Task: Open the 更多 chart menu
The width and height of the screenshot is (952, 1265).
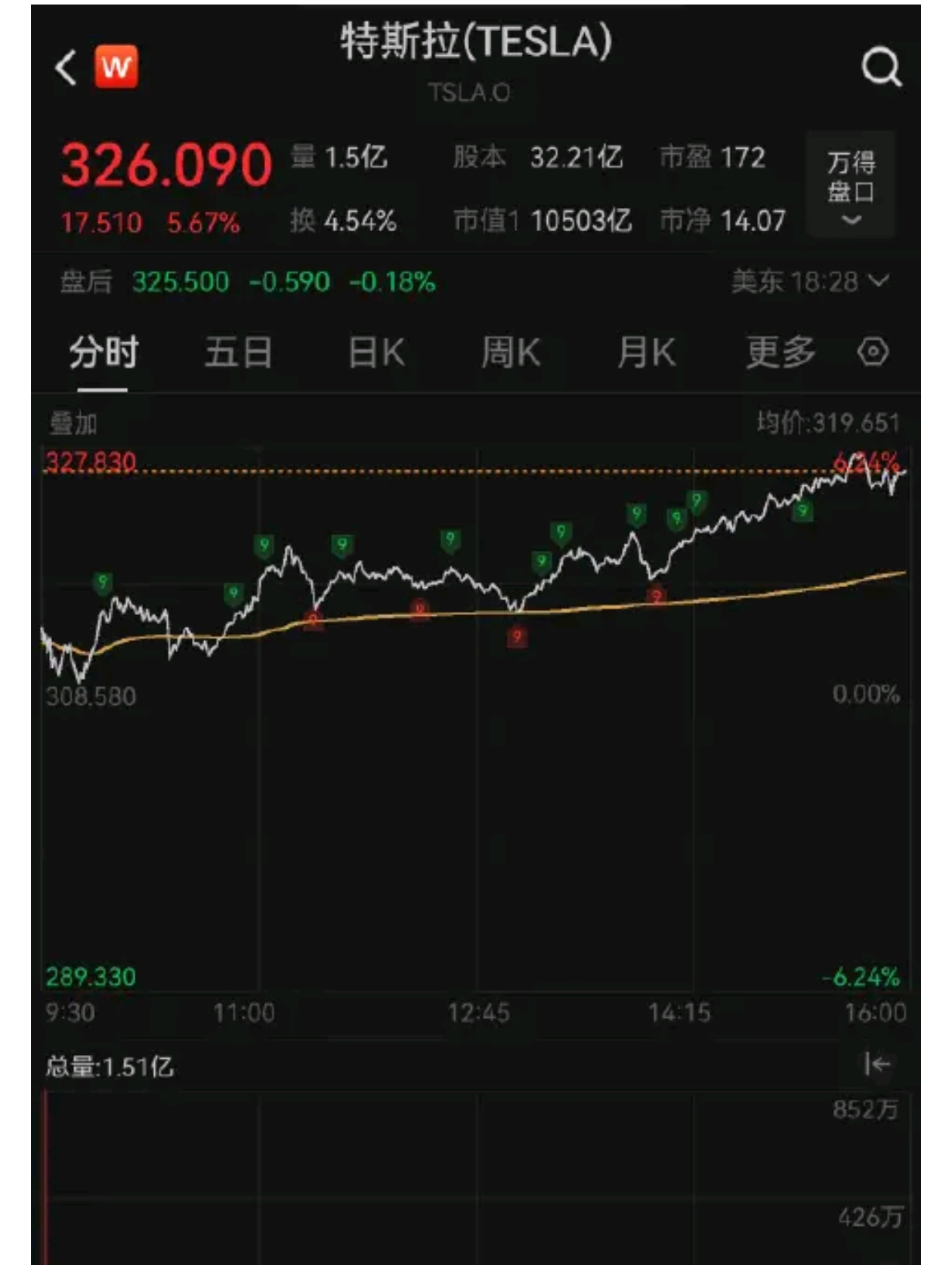Action: (780, 351)
